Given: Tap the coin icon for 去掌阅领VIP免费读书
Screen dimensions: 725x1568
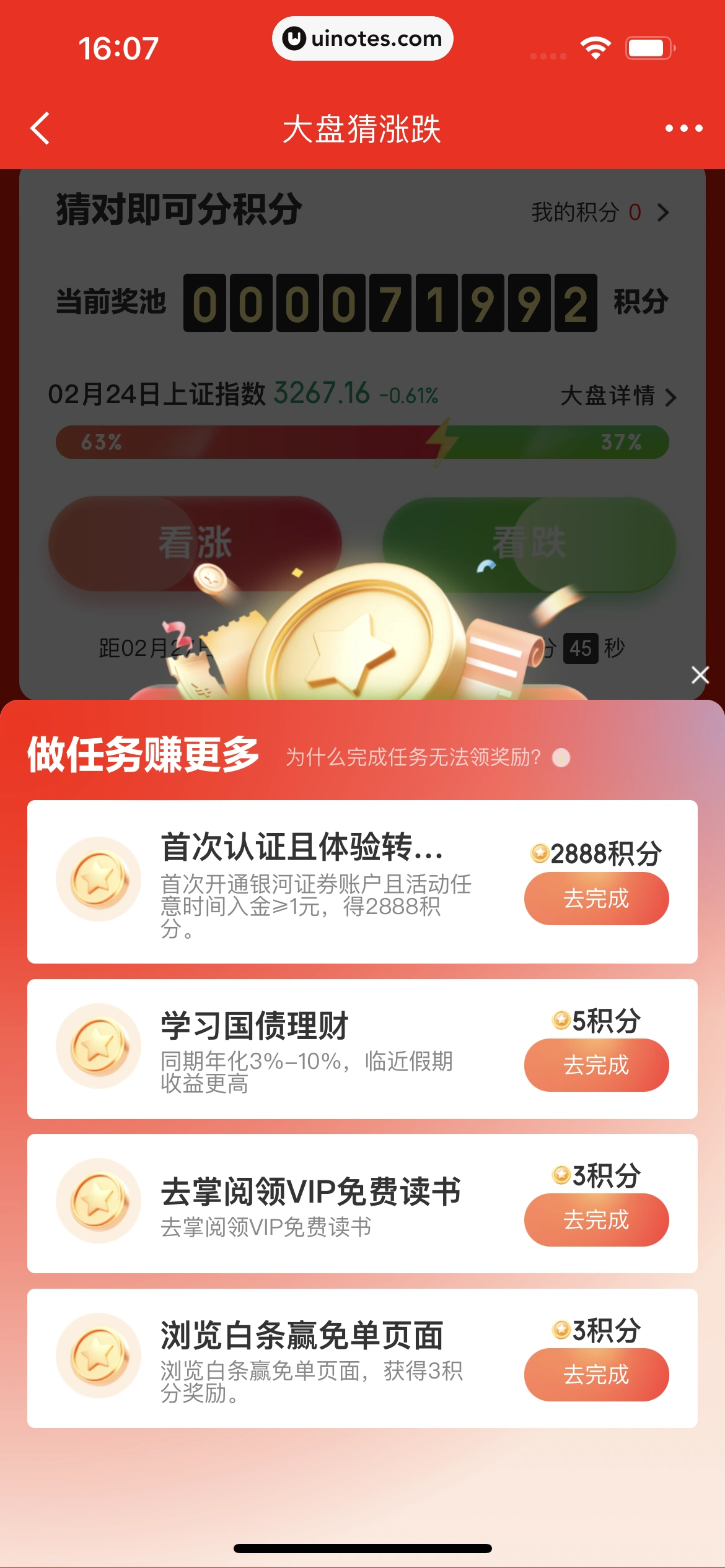Looking at the screenshot, I should tap(96, 1201).
